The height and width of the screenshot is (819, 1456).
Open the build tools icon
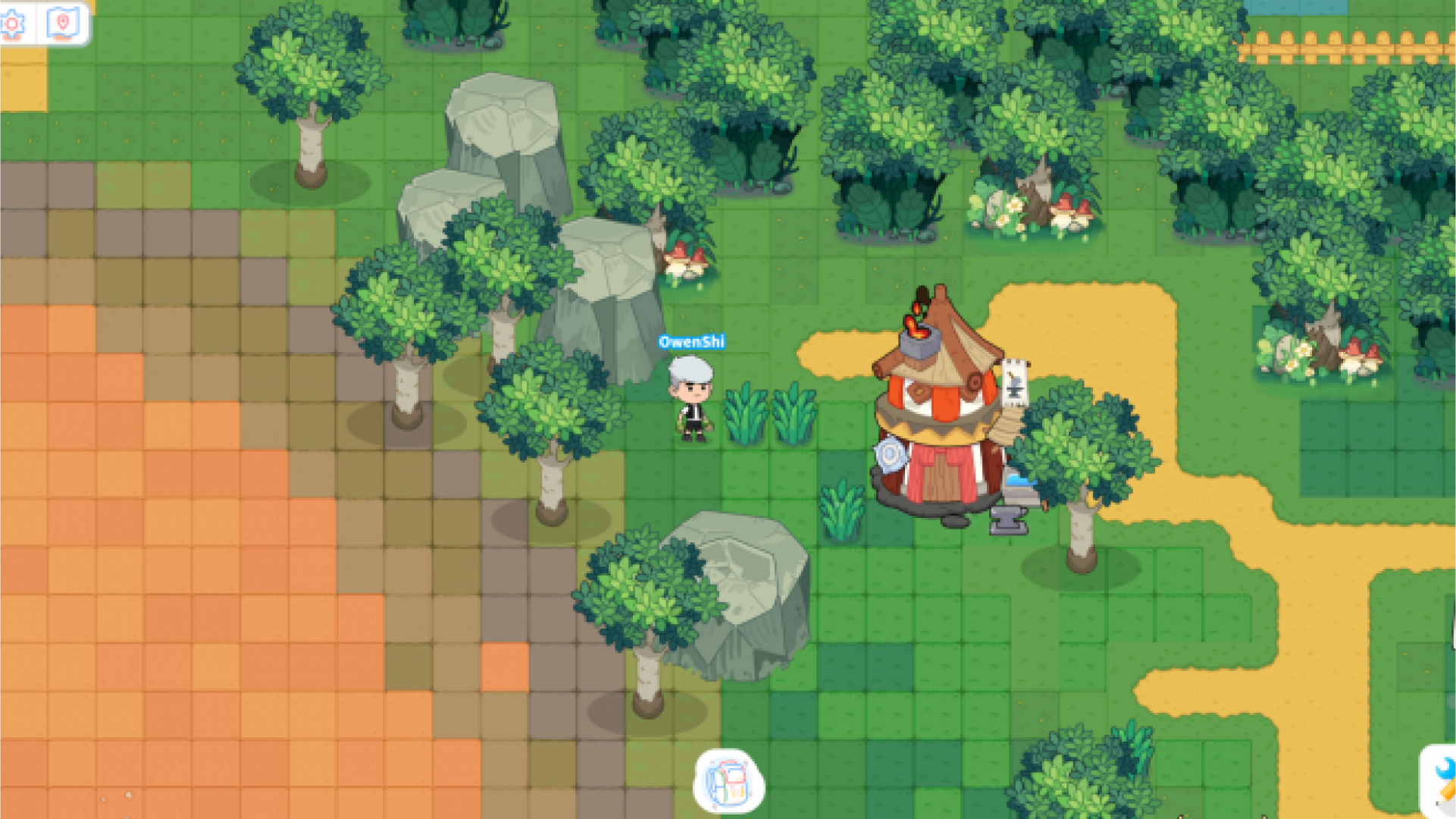coord(1442,781)
